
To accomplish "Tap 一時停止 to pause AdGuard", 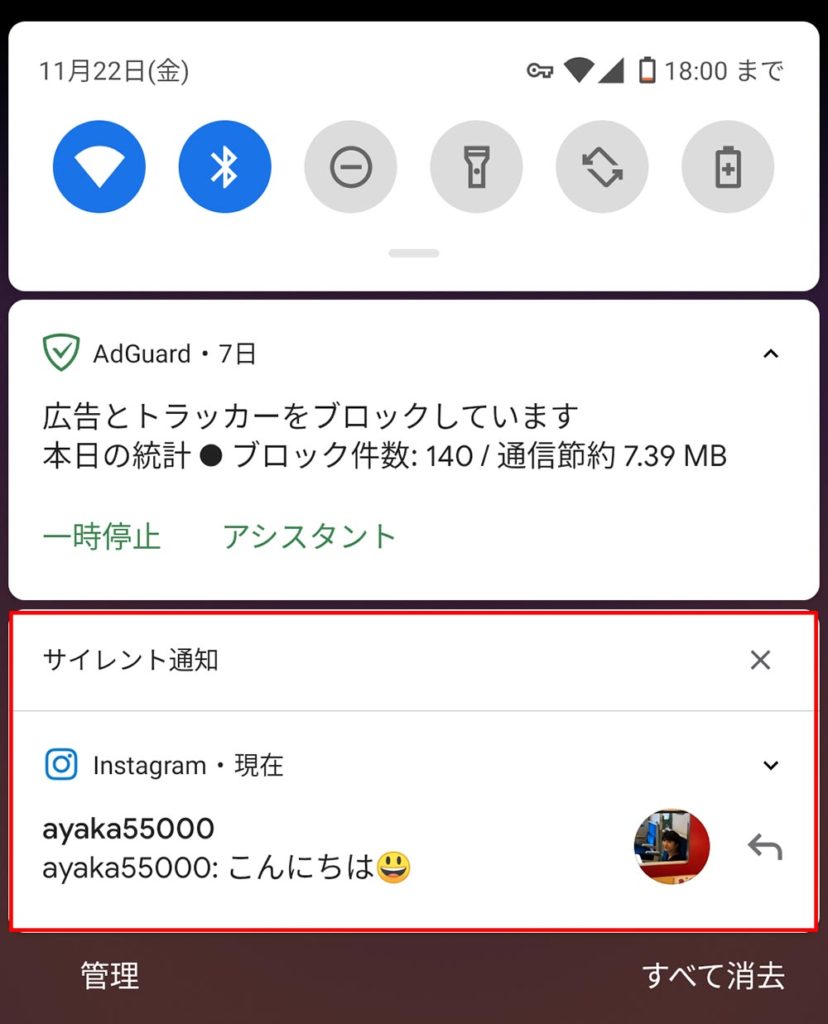I will tap(101, 536).
